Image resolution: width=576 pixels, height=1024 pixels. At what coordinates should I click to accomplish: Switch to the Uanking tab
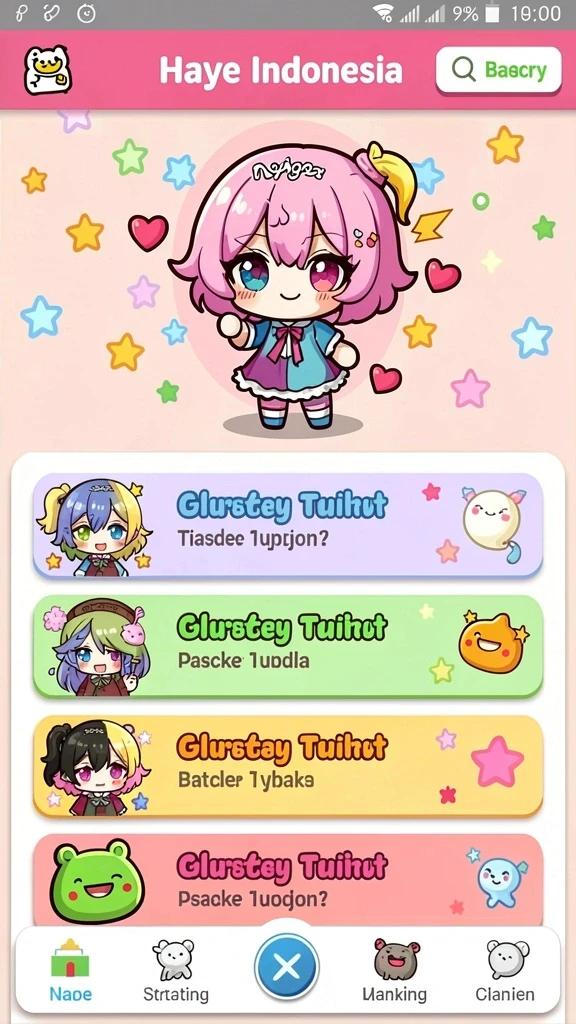394,971
